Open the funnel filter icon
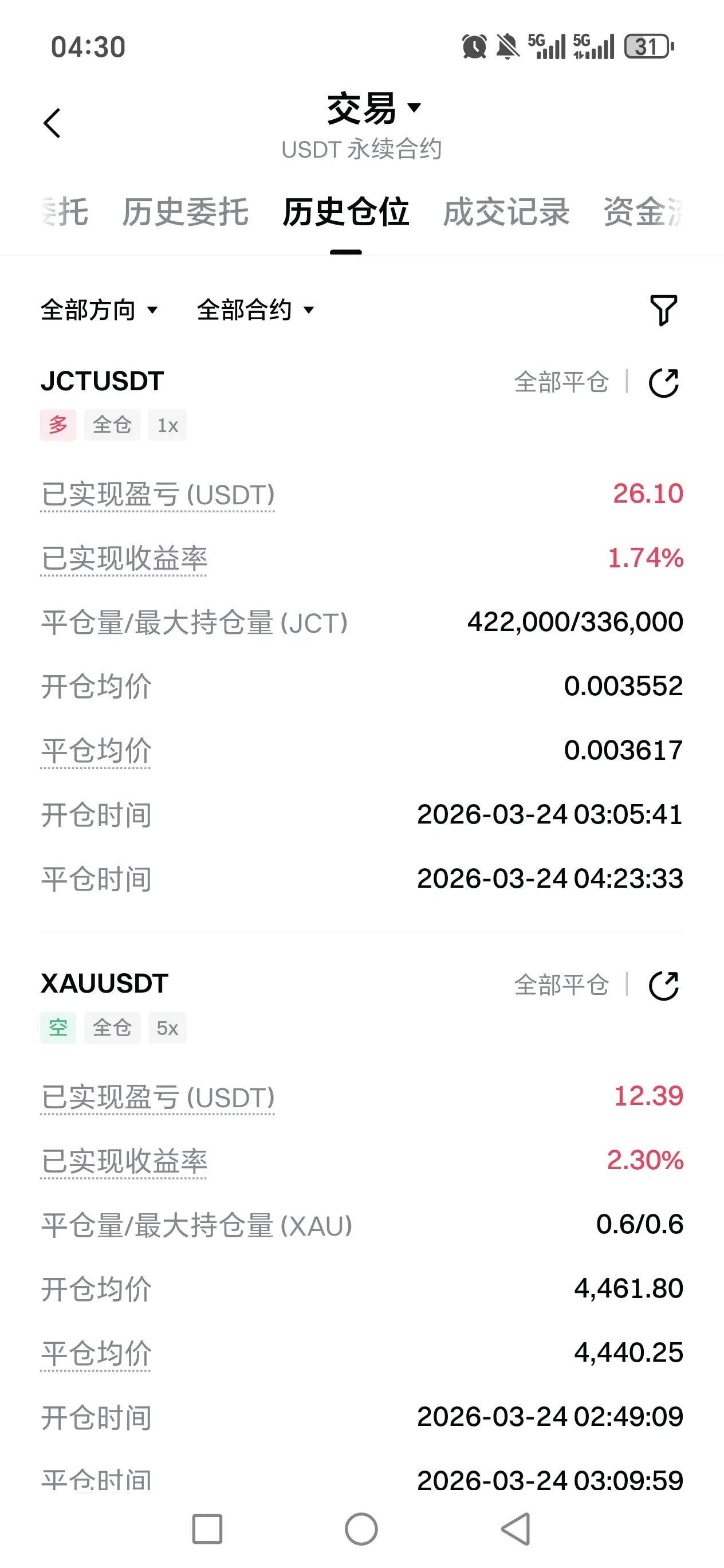The width and height of the screenshot is (724, 1568). click(664, 311)
